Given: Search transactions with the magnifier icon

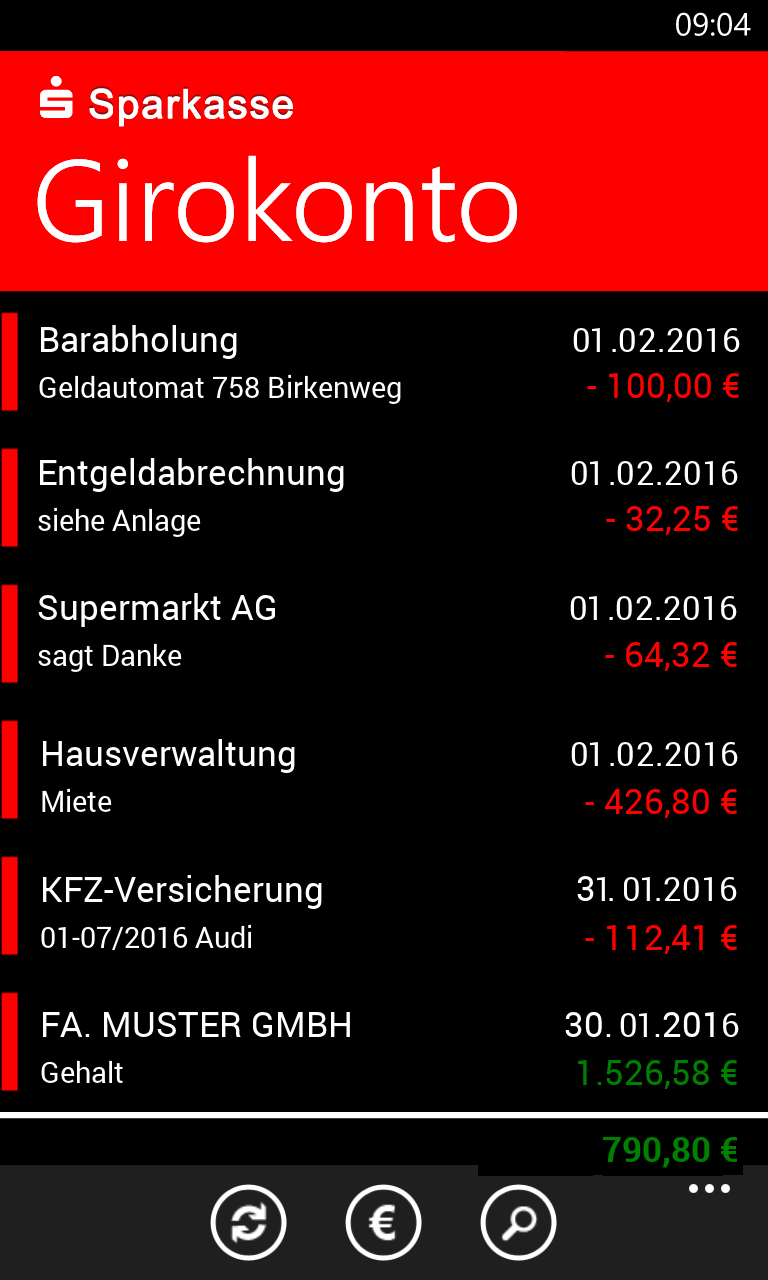Looking at the screenshot, I should [x=518, y=1222].
